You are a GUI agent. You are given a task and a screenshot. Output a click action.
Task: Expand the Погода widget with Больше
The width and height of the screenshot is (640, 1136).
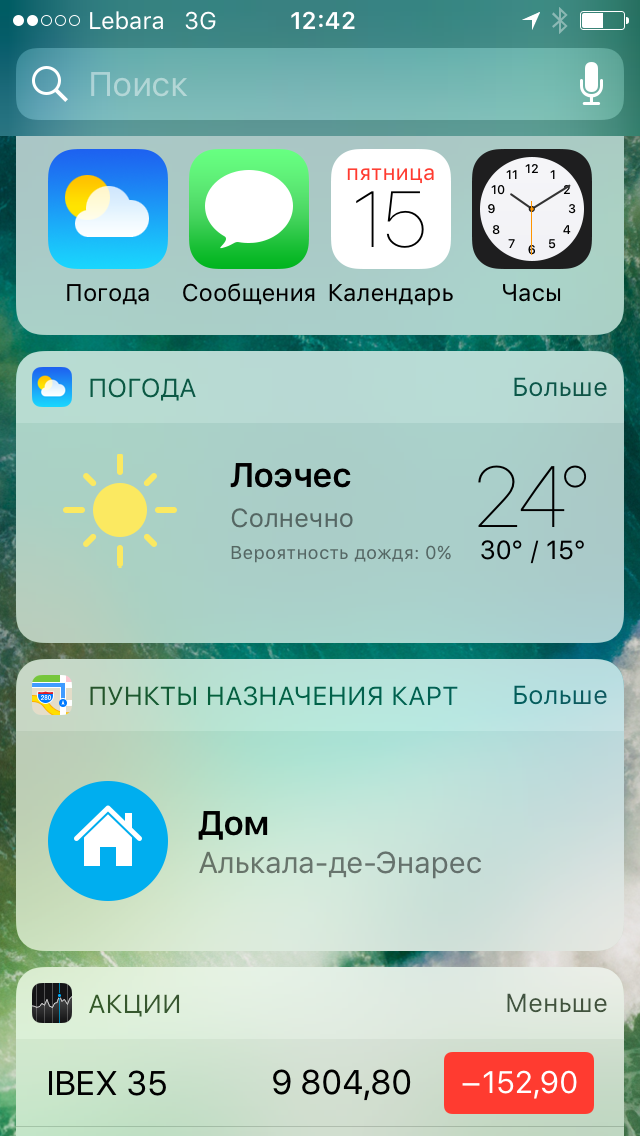point(559,388)
